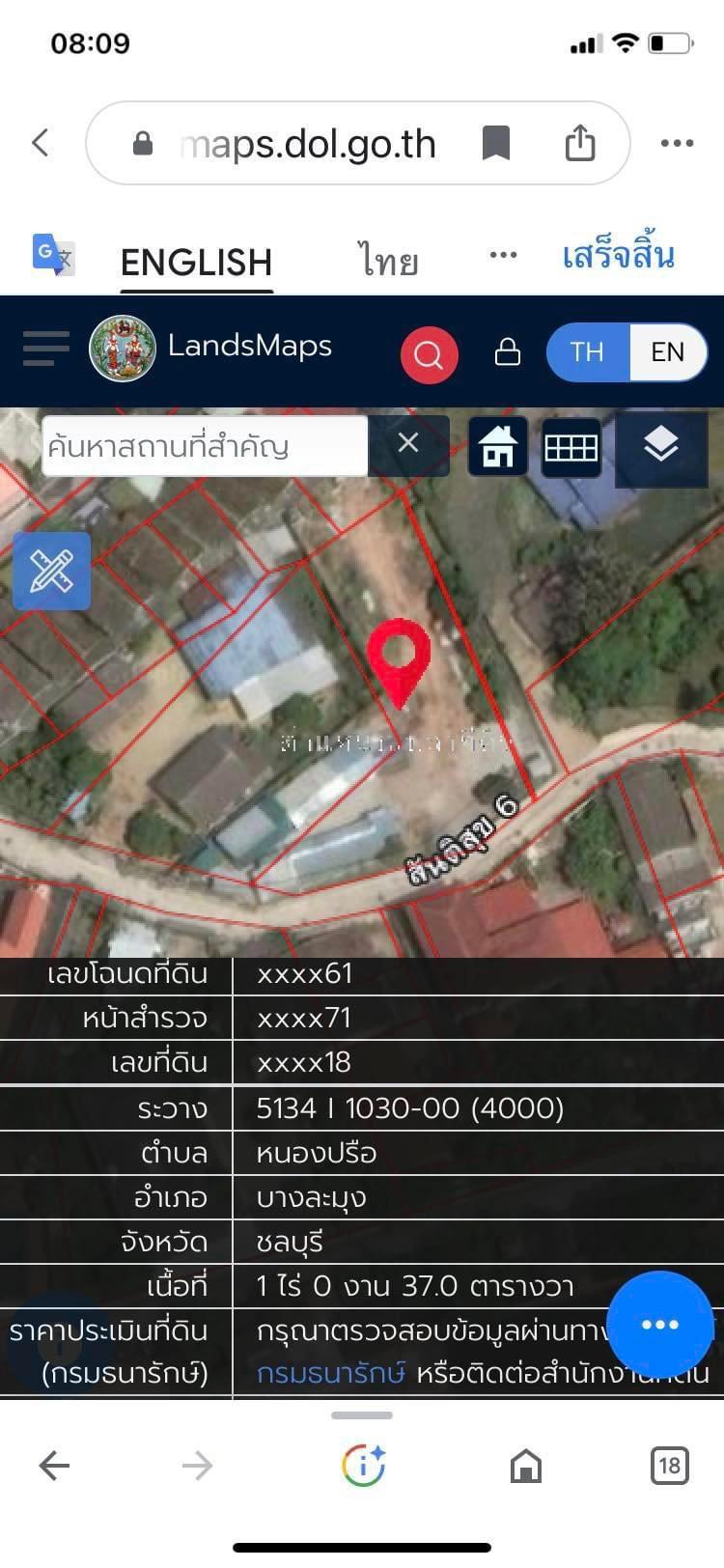
Task: Switch site language to EN
Action: [x=667, y=351]
